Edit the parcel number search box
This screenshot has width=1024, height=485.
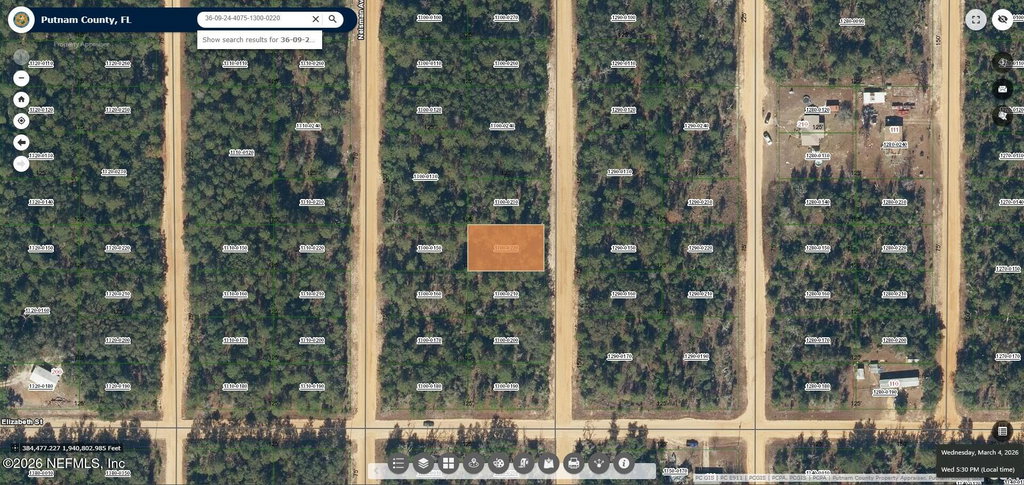pyautogui.click(x=252, y=19)
